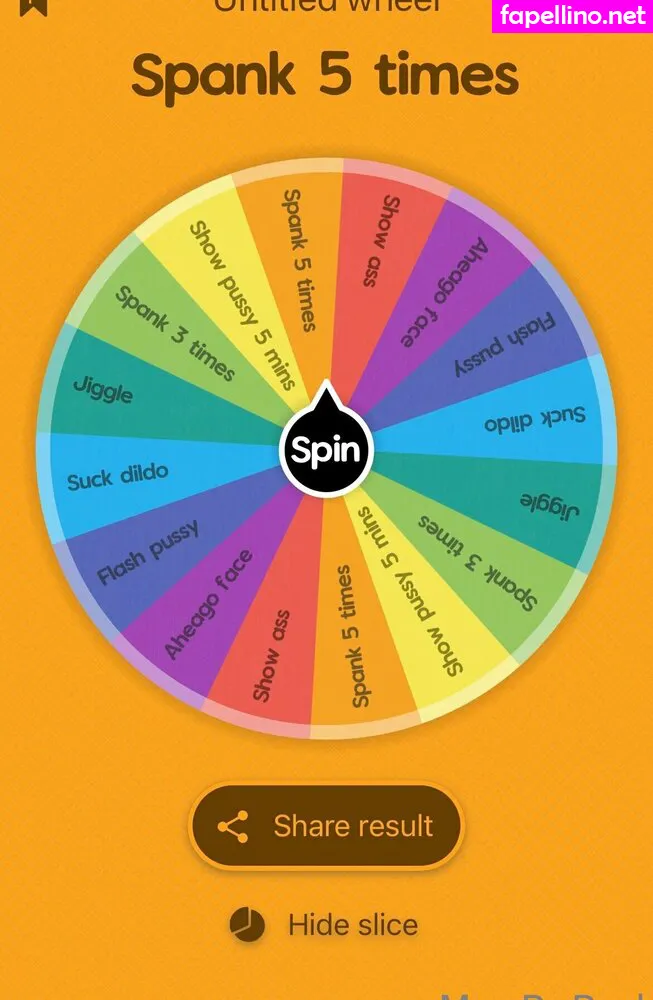Tap the bookmark icon at the top
Viewport: 653px width, 1000px height.
34,6
